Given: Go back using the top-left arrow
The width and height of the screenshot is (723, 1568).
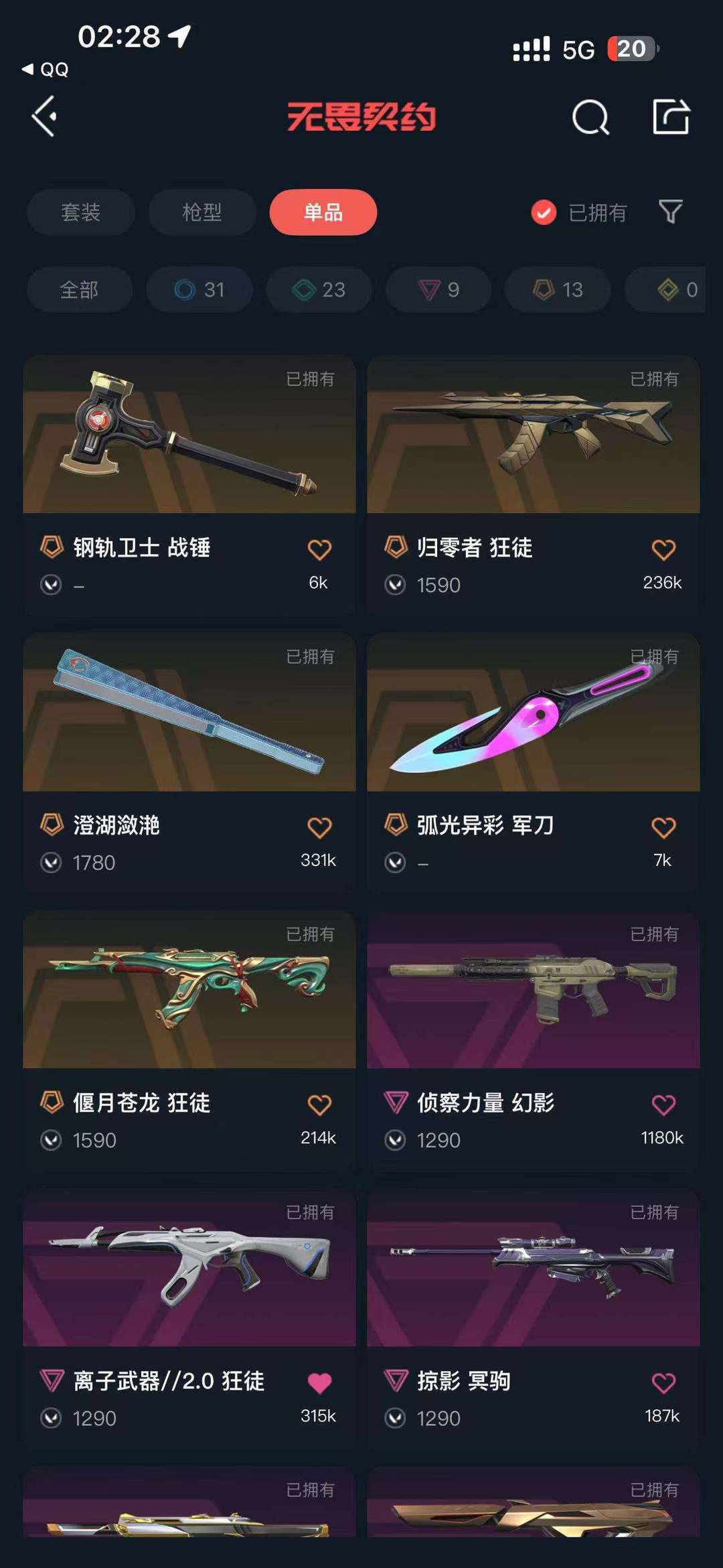Looking at the screenshot, I should pyautogui.click(x=44, y=117).
